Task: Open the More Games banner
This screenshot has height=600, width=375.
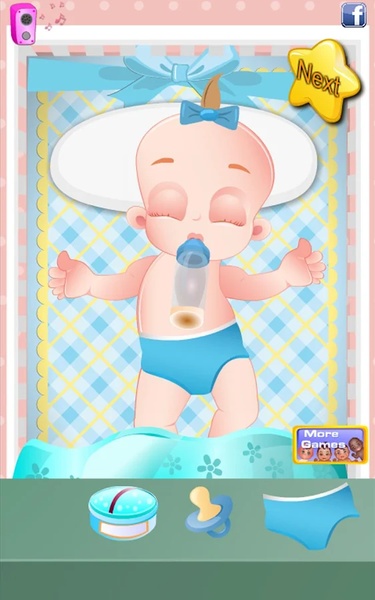Action: pos(330,445)
